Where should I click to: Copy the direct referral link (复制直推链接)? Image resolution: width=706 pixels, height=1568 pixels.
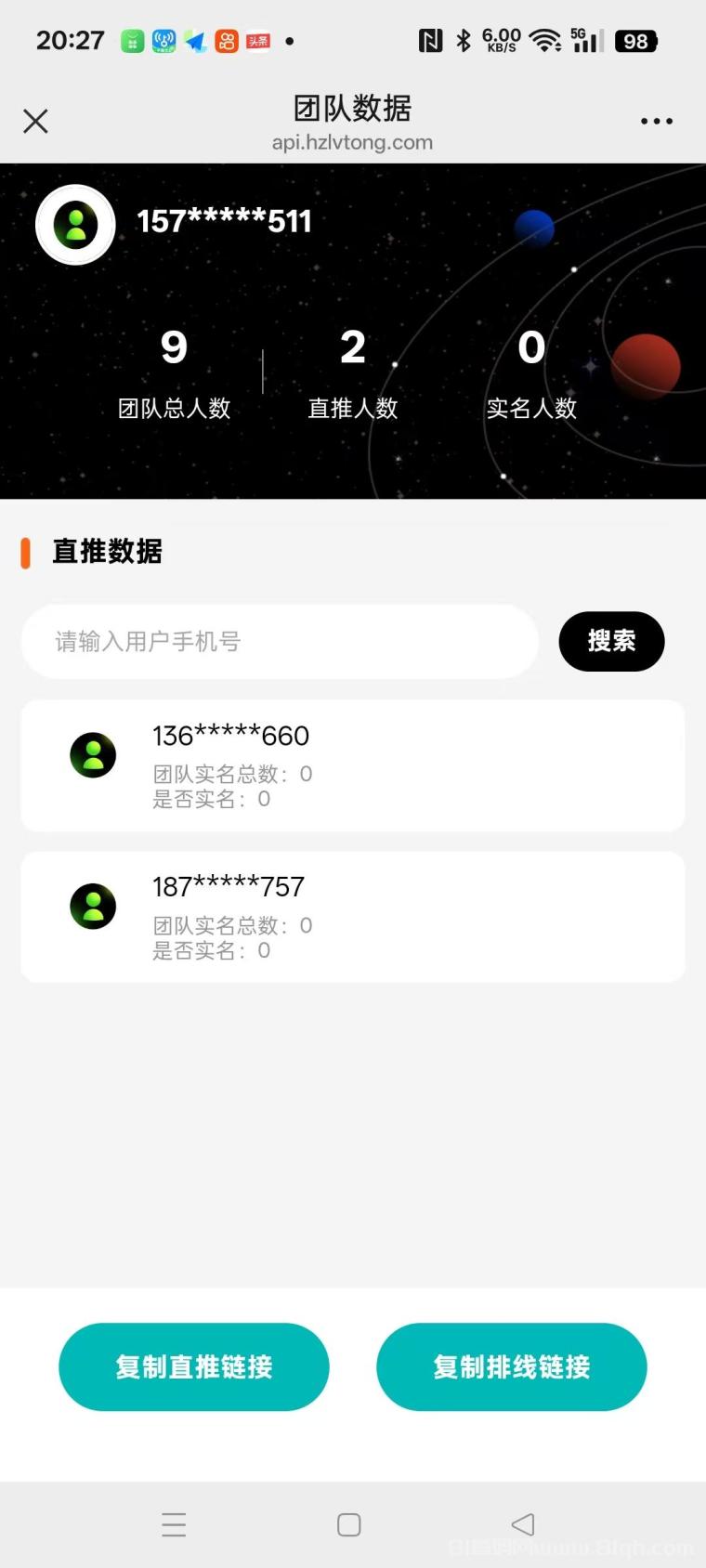(x=194, y=1366)
